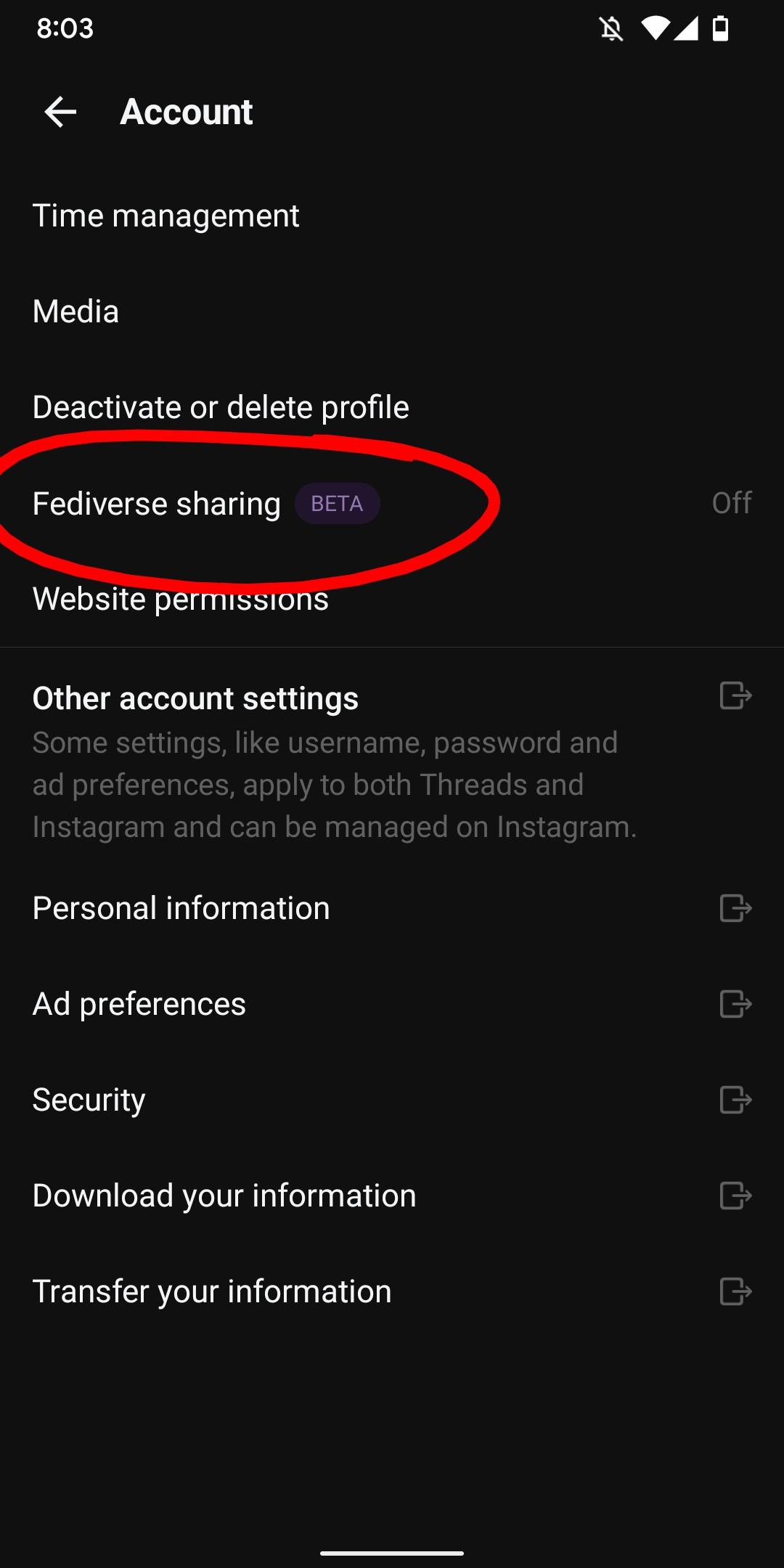View Ad preferences
The image size is (784, 1568).
pos(139,1004)
